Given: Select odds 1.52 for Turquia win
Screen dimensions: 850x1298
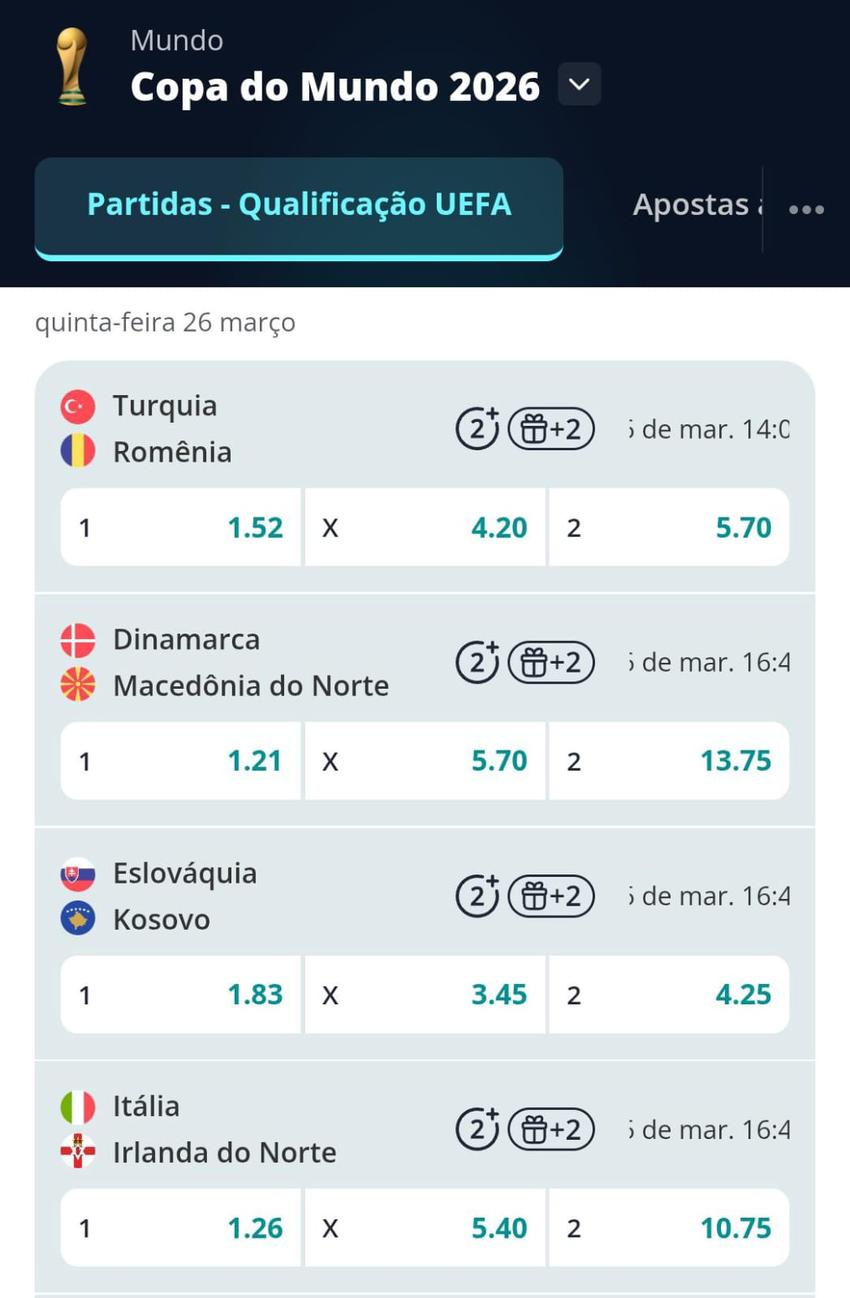Looking at the screenshot, I should [x=180, y=527].
